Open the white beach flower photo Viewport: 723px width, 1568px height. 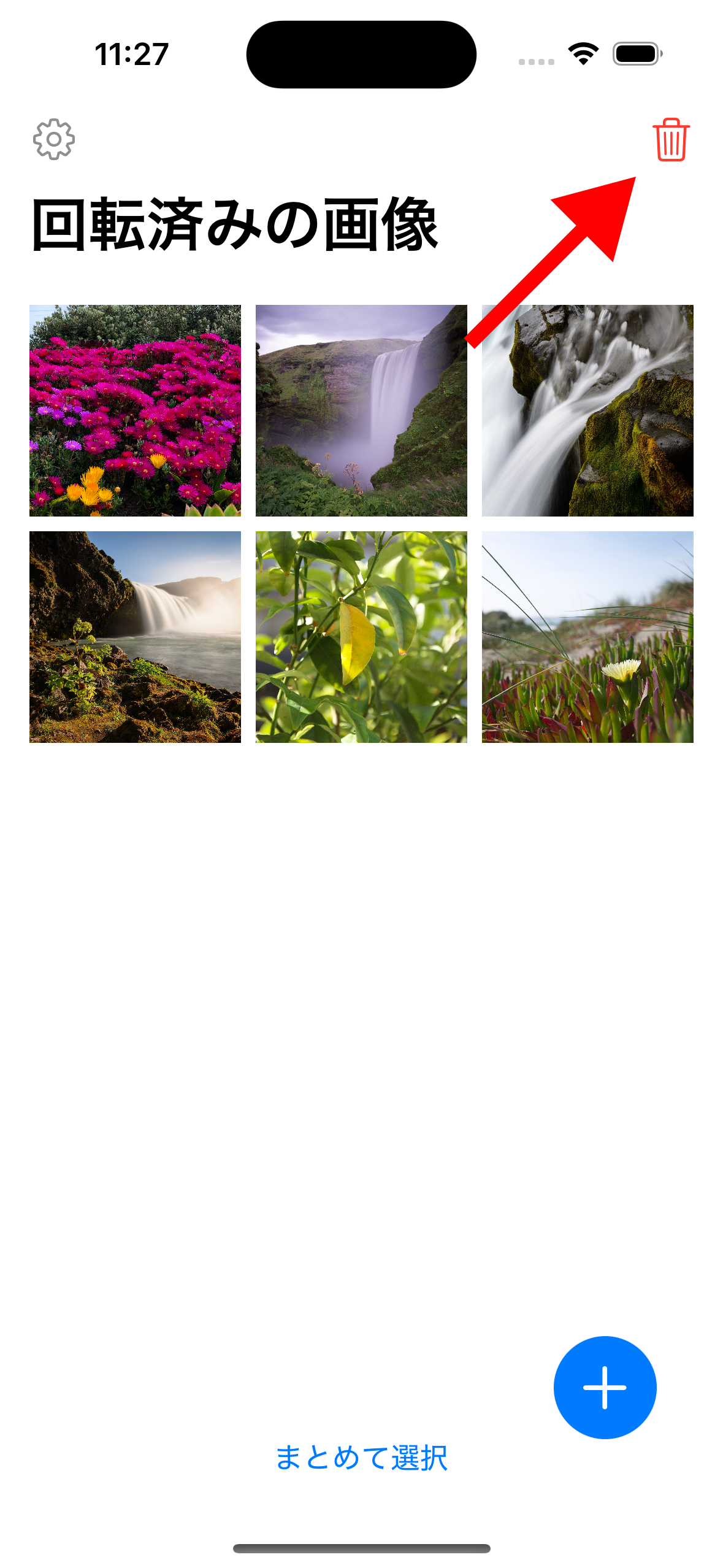coord(587,637)
